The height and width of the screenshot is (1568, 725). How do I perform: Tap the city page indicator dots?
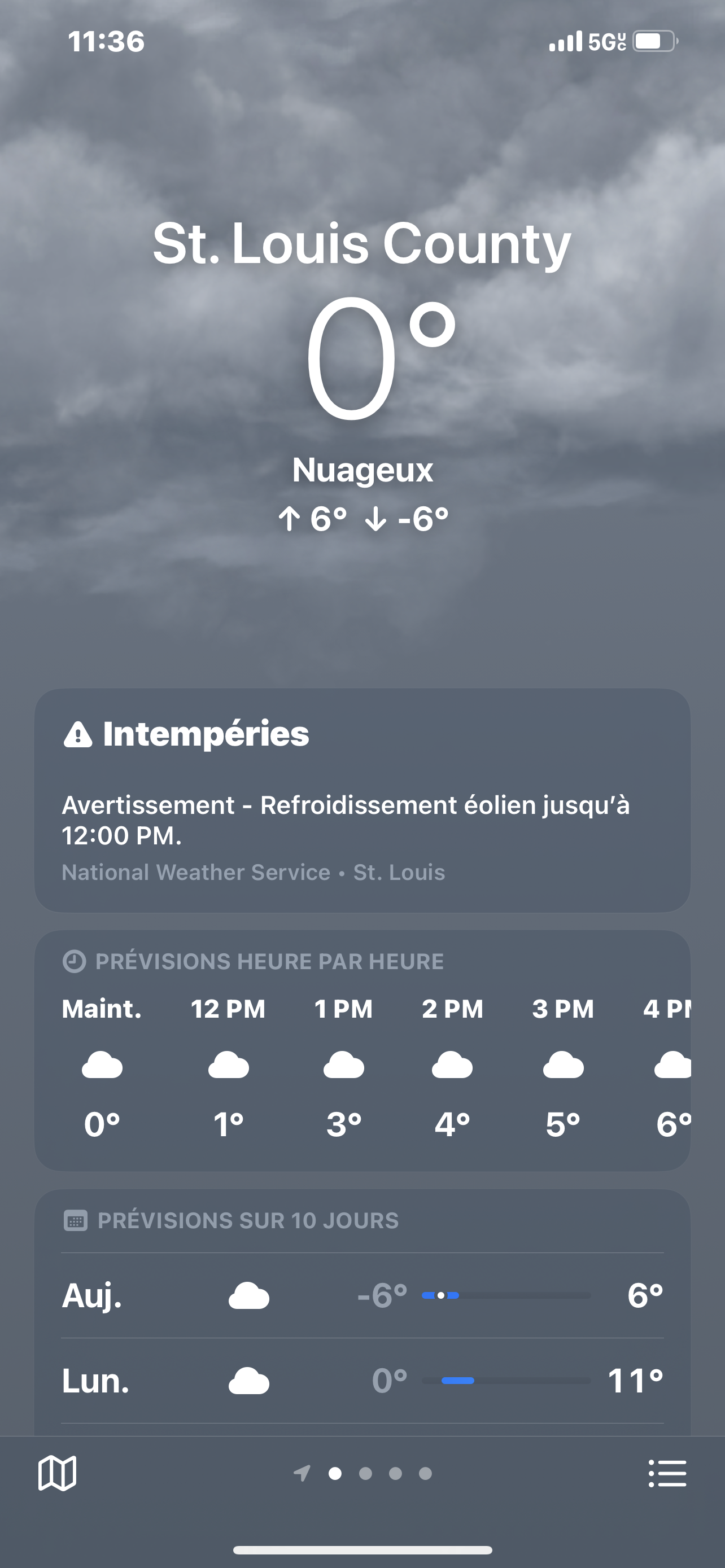tap(365, 1473)
